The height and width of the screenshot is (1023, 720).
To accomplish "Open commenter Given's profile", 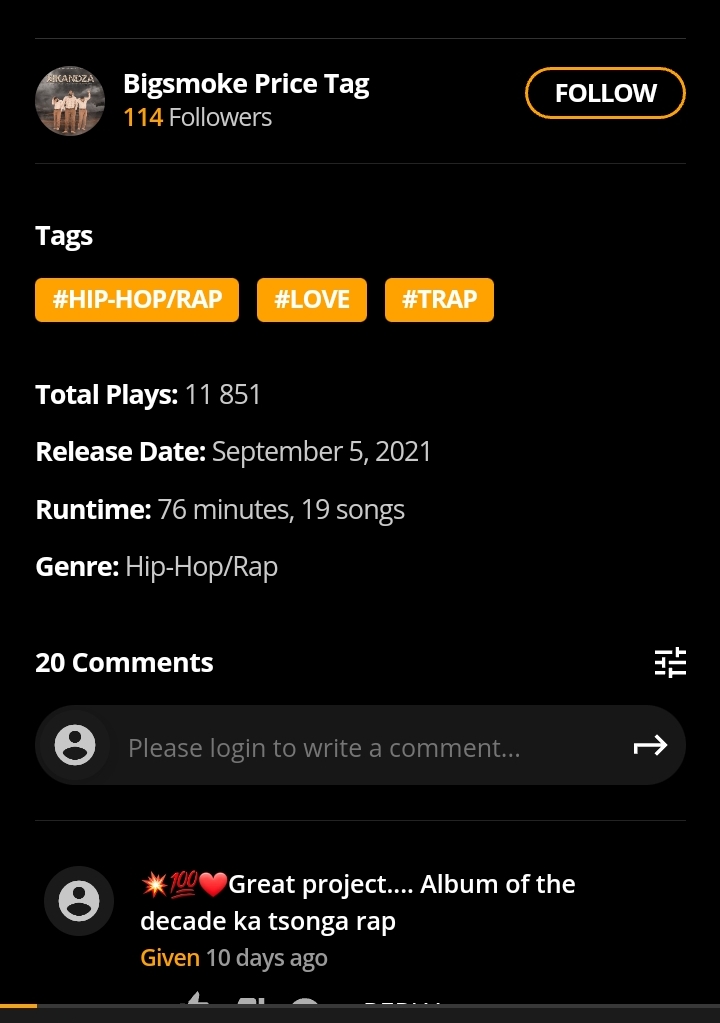I will pos(170,957).
